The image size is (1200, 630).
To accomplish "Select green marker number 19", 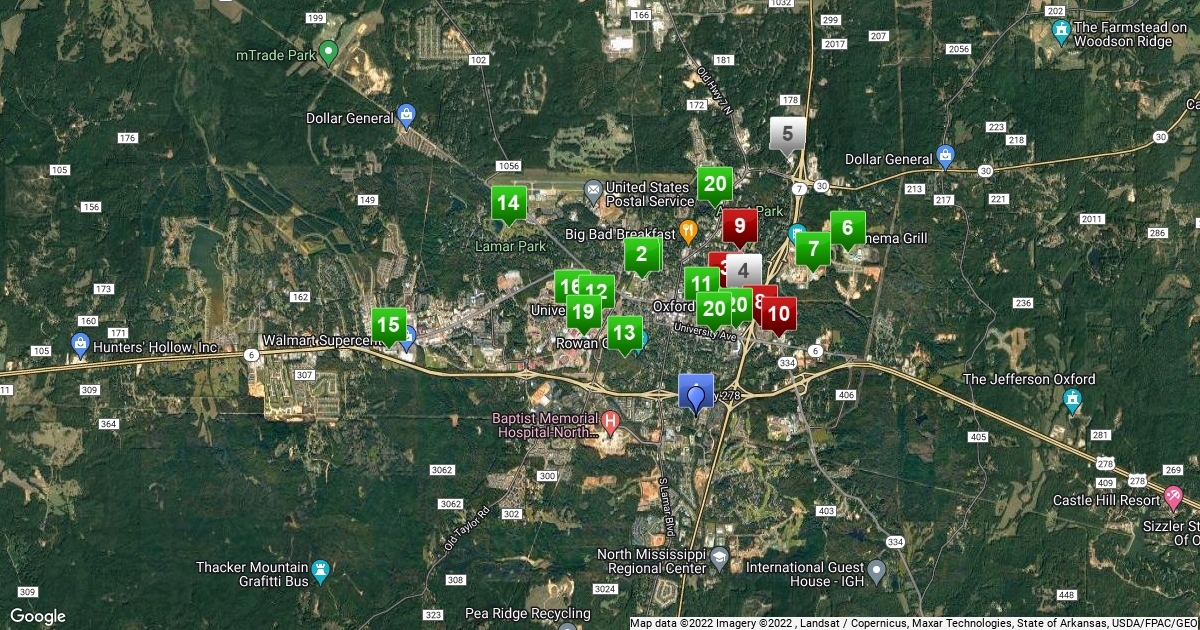I will pos(583,313).
